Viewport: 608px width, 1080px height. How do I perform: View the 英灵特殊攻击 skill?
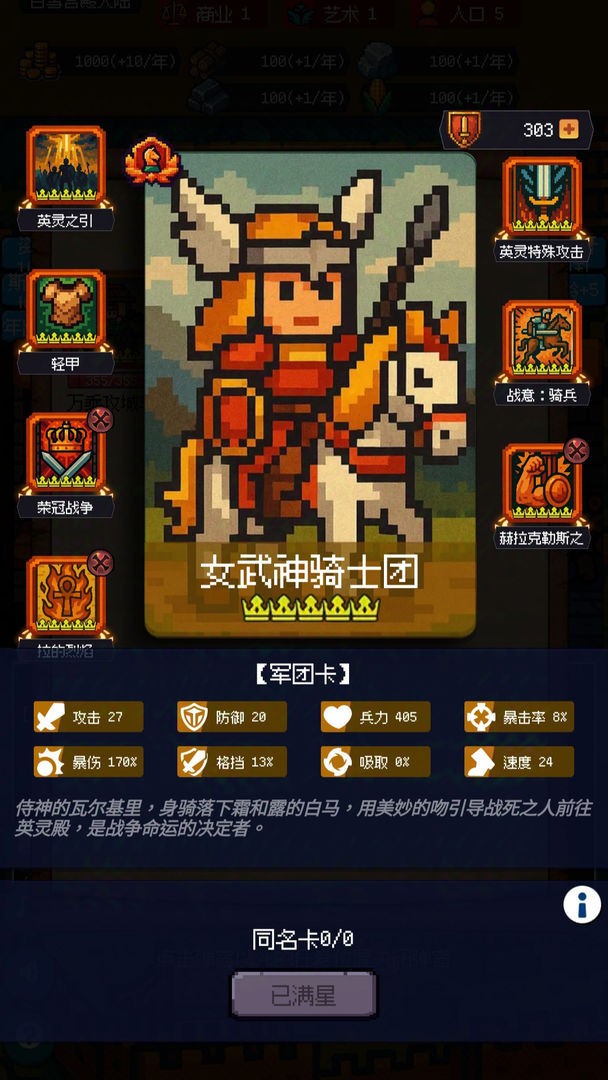pos(541,198)
